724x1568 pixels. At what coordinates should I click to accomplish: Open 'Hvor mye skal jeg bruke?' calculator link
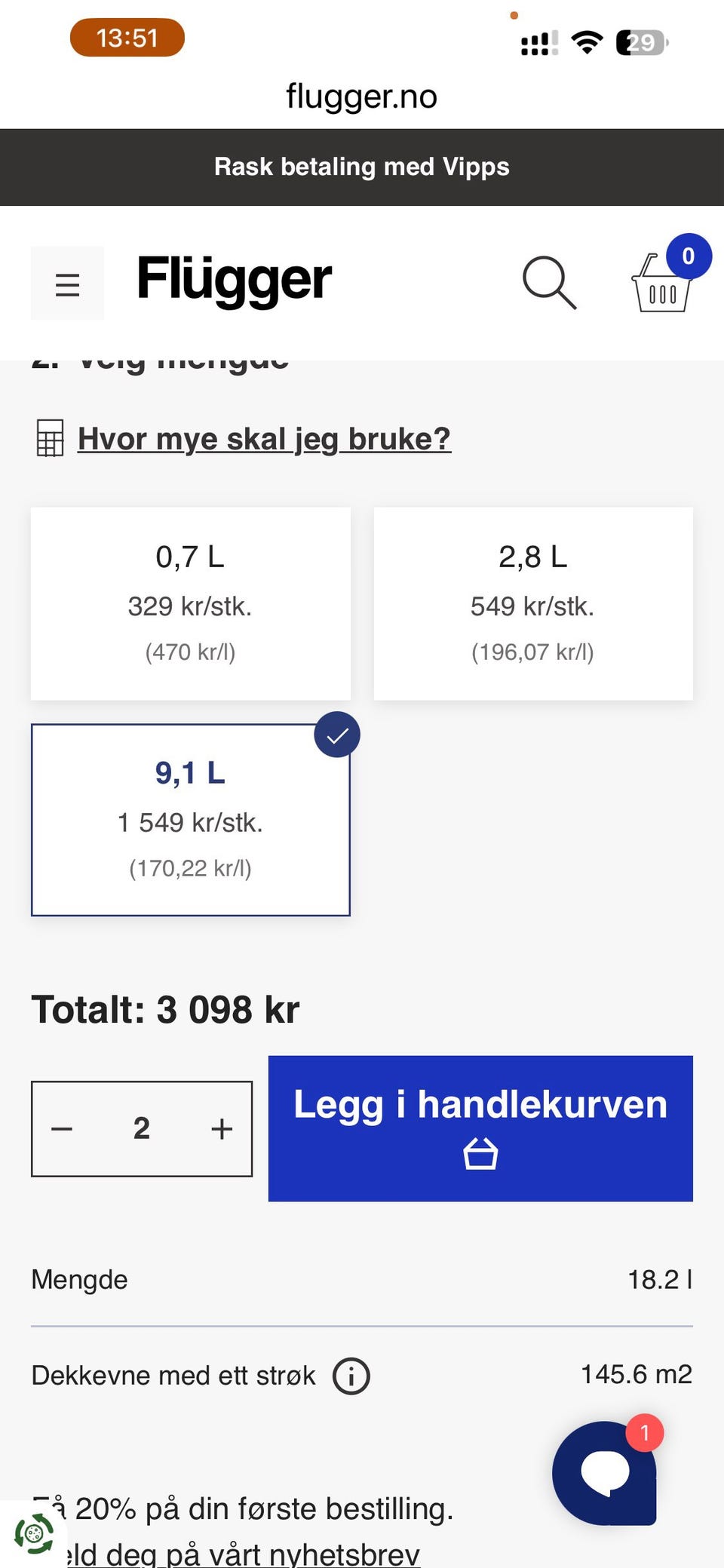[264, 438]
